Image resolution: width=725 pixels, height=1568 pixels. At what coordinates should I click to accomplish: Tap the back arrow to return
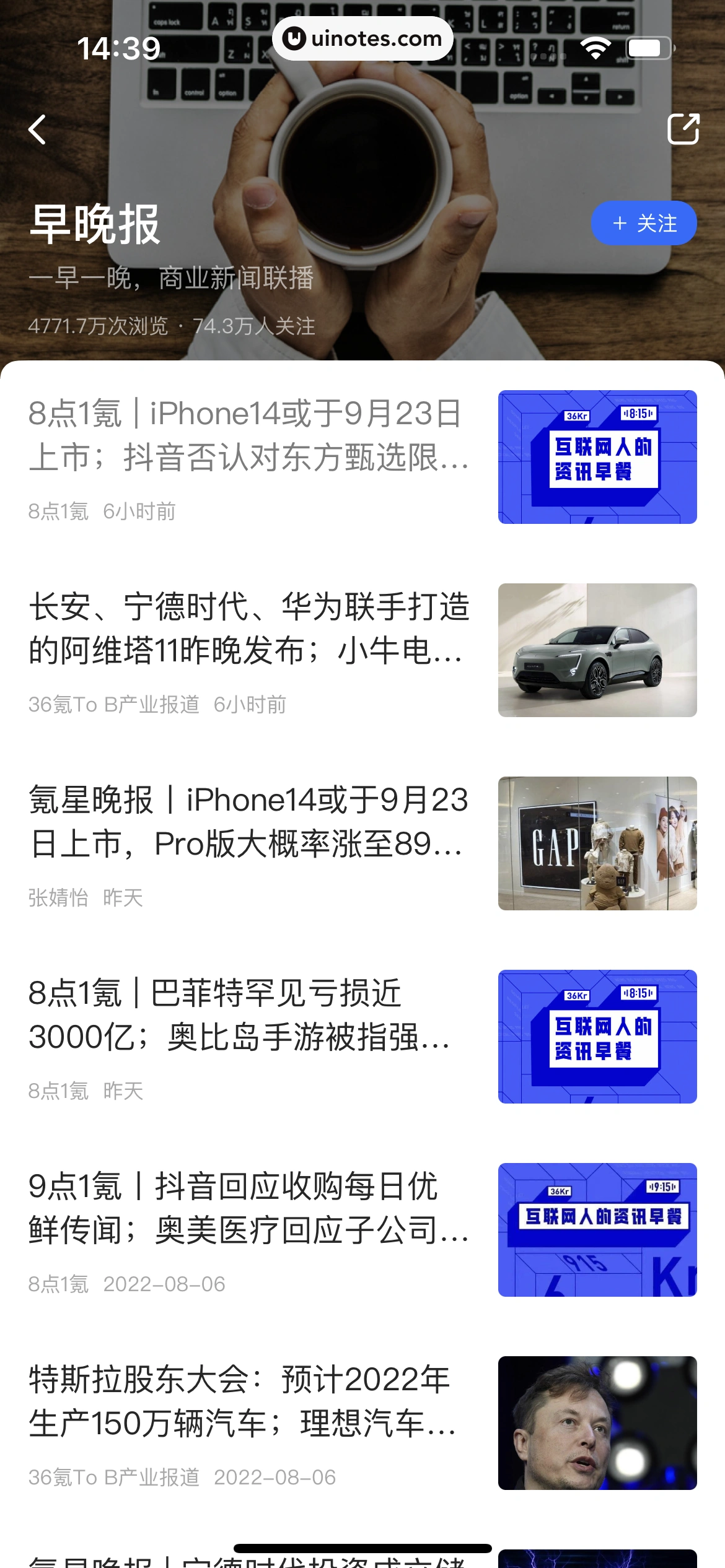coord(37,129)
